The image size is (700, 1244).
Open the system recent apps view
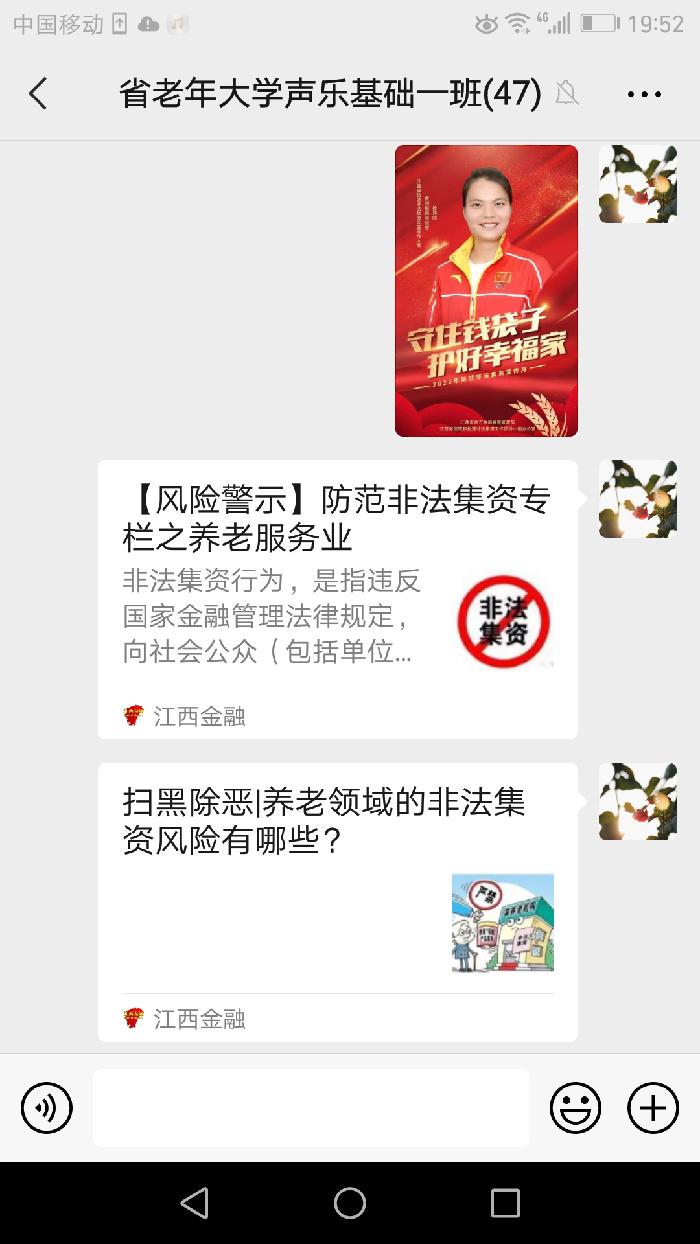pos(505,1202)
